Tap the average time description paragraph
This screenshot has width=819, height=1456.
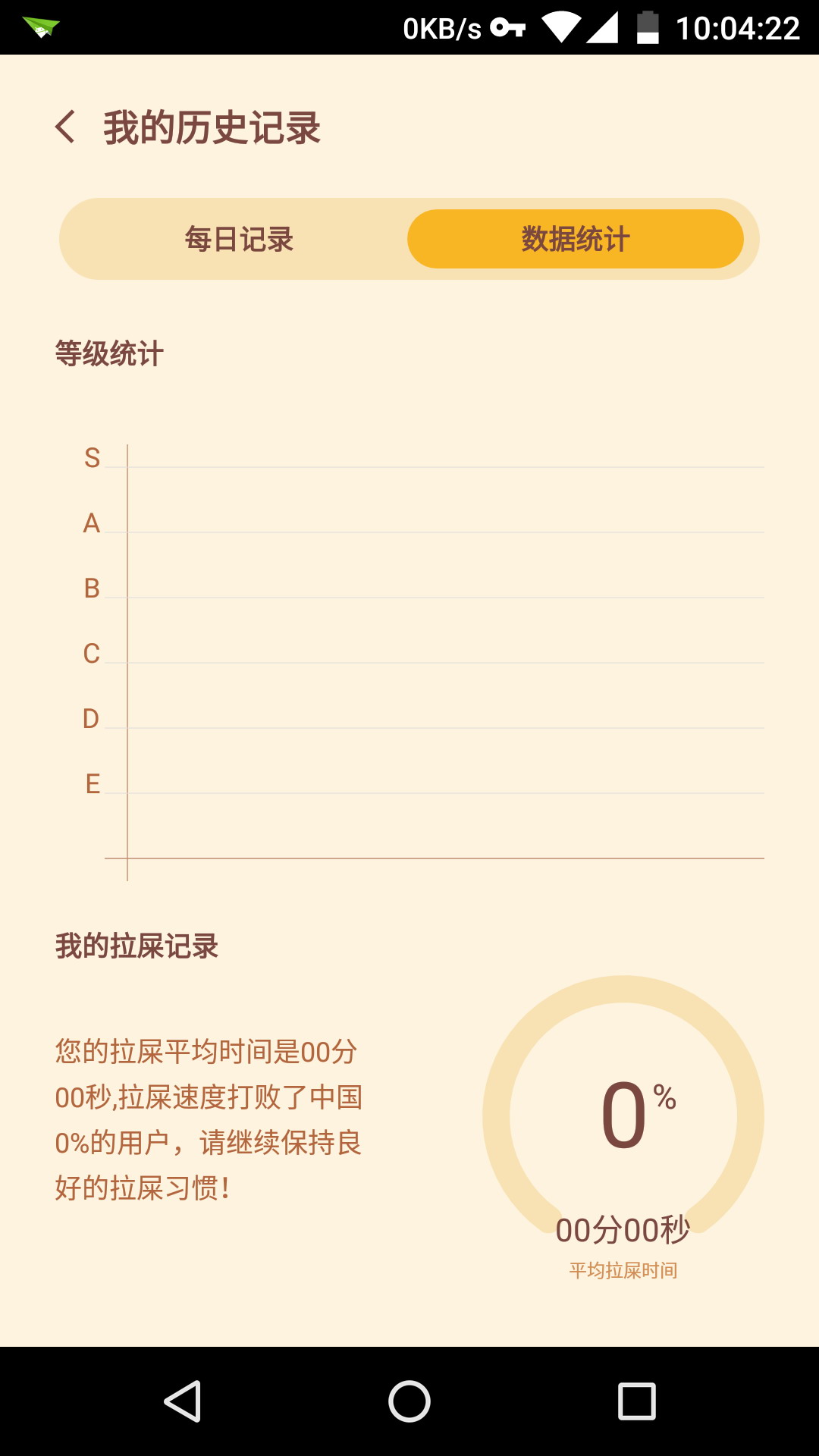[x=207, y=1115]
